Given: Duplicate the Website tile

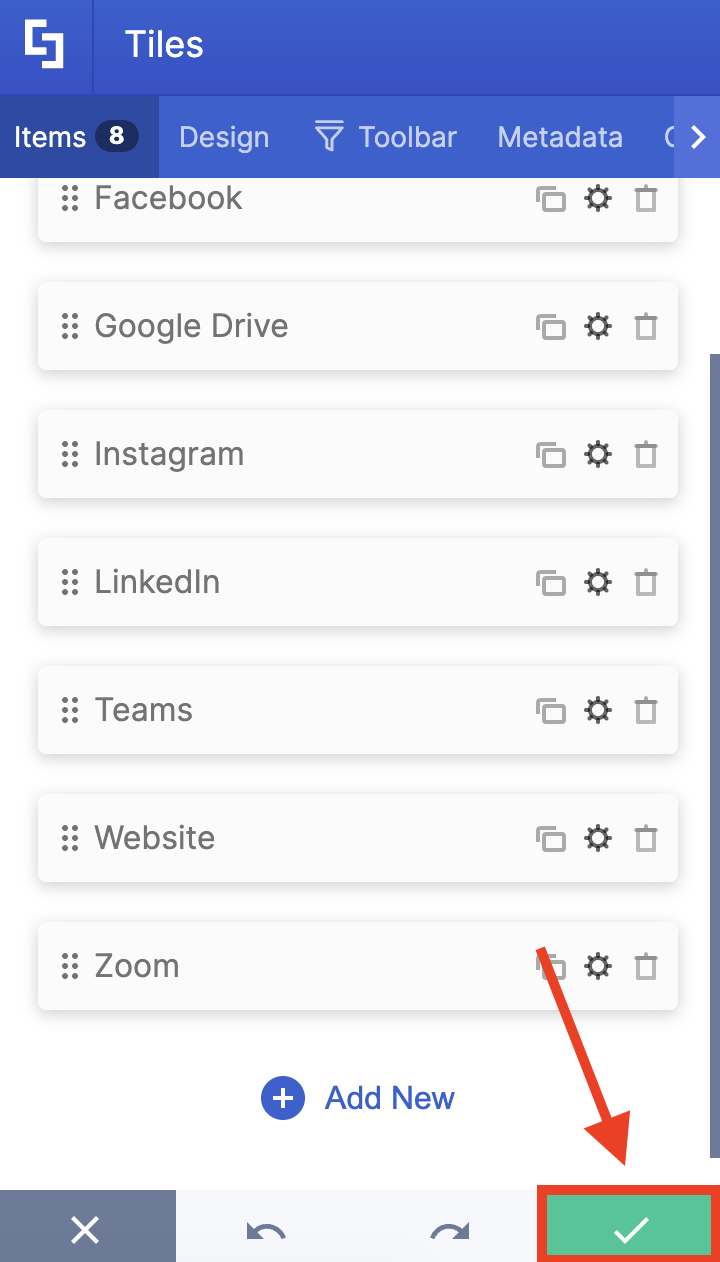Looking at the screenshot, I should tap(551, 838).
